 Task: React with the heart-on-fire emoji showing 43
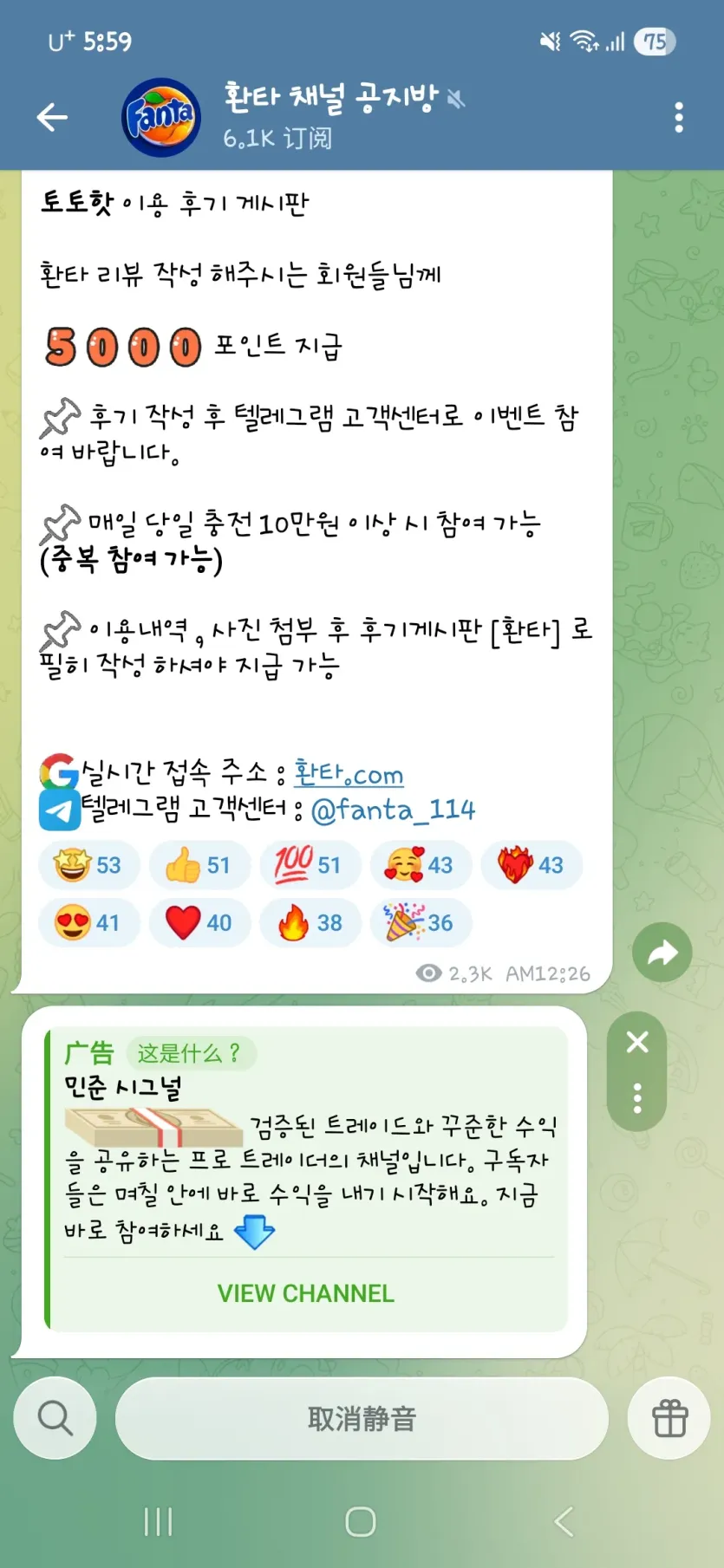tap(531, 865)
